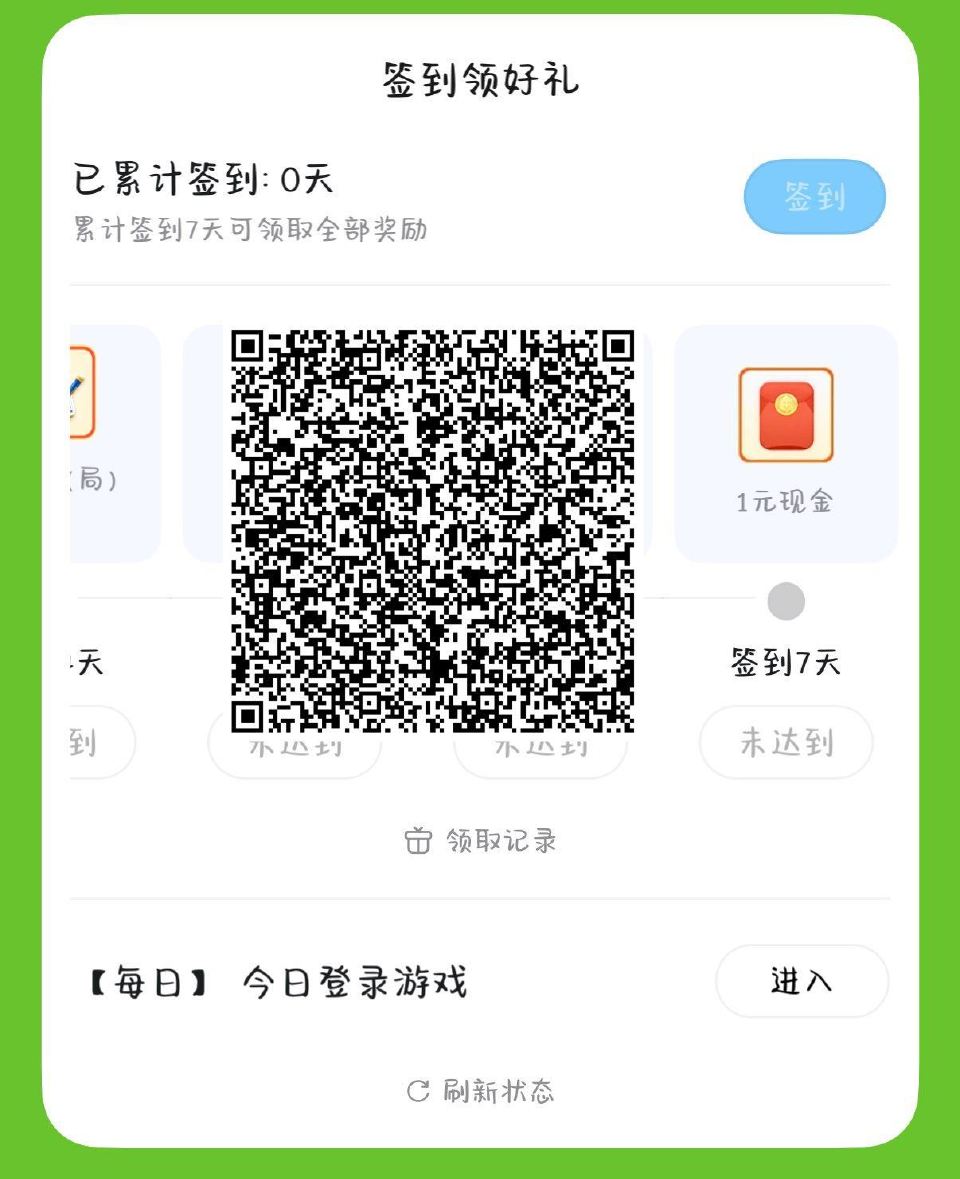Tap the gray progress dot above 签到7天
The width and height of the screenshot is (960, 1179).
[786, 601]
